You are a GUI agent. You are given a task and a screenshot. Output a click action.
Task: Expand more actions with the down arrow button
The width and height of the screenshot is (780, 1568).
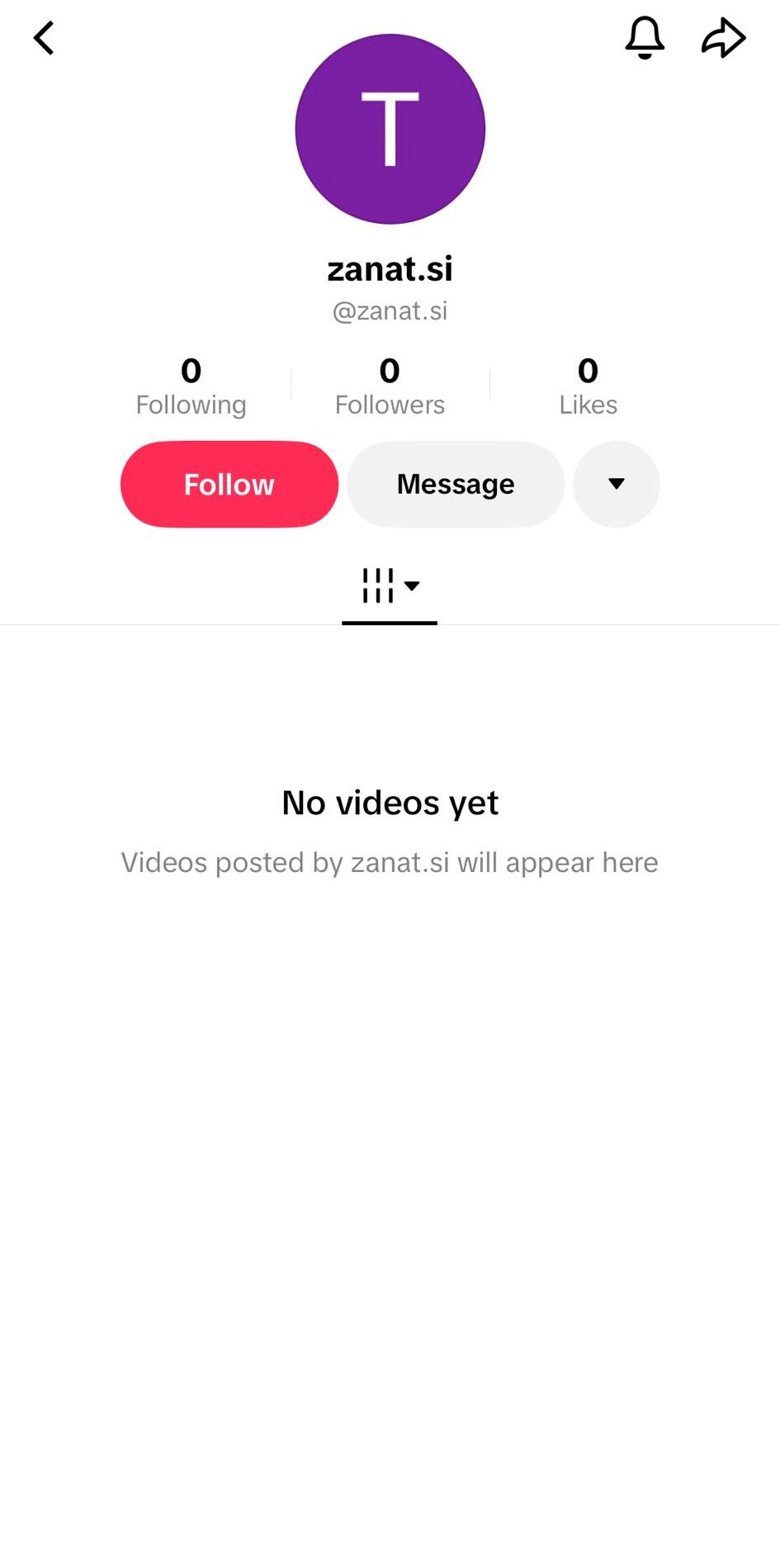point(617,485)
